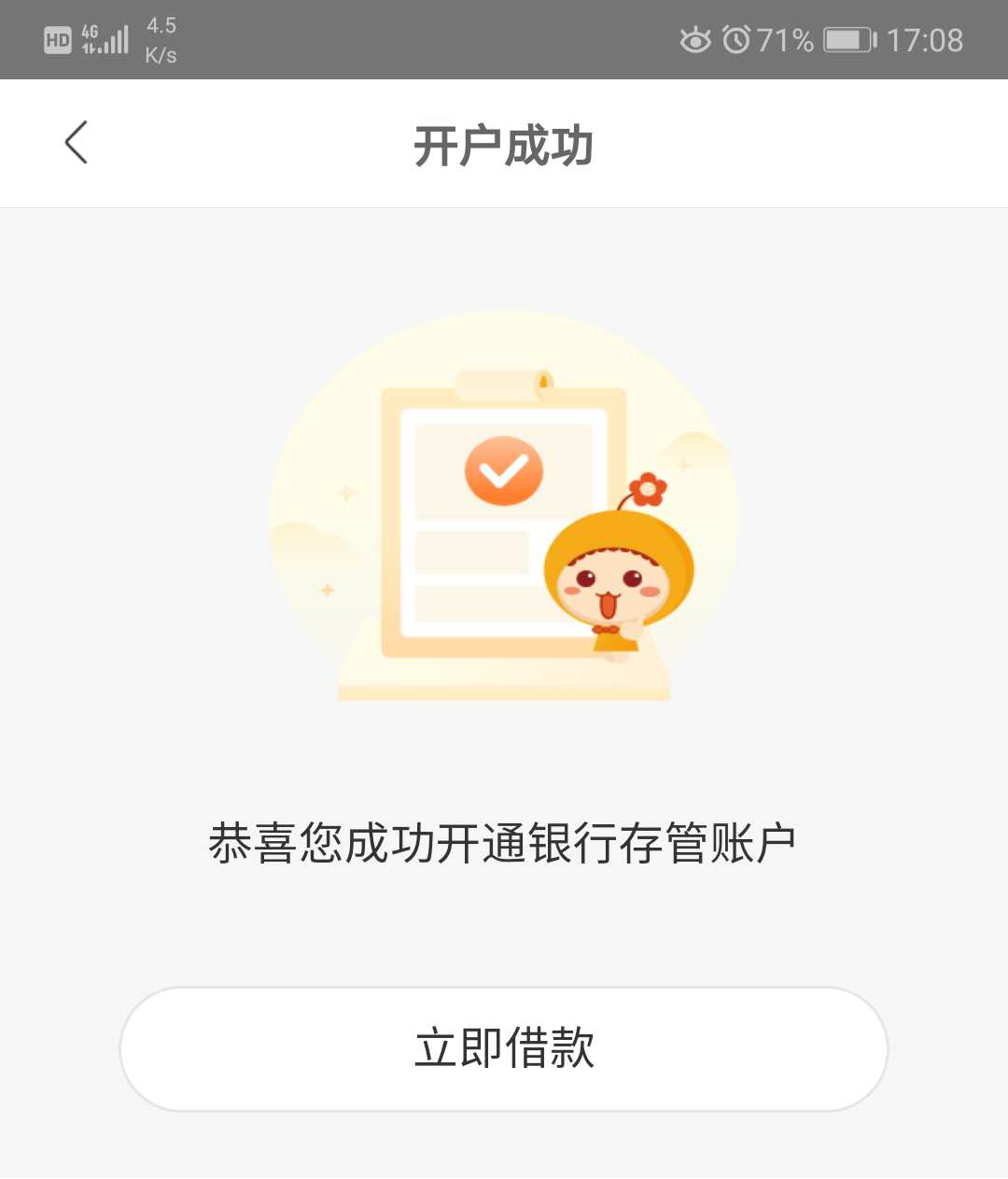Select the 开户成功 title bar
This screenshot has width=1008, height=1179.
click(x=504, y=142)
